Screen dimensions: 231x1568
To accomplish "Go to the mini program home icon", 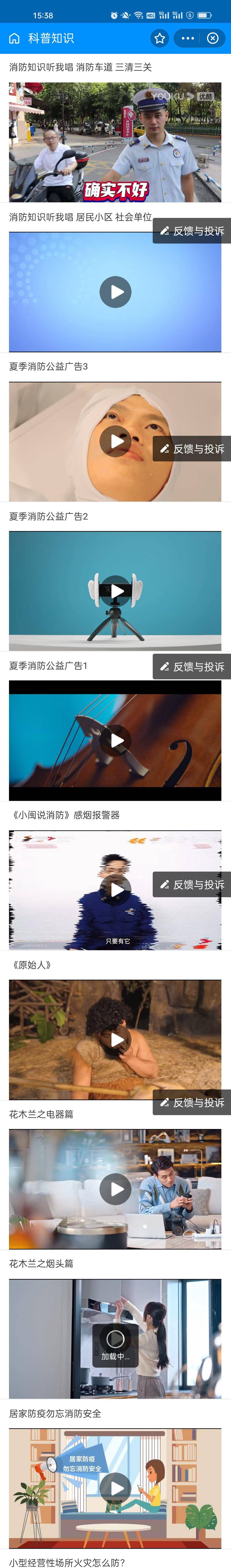I will click(15, 38).
